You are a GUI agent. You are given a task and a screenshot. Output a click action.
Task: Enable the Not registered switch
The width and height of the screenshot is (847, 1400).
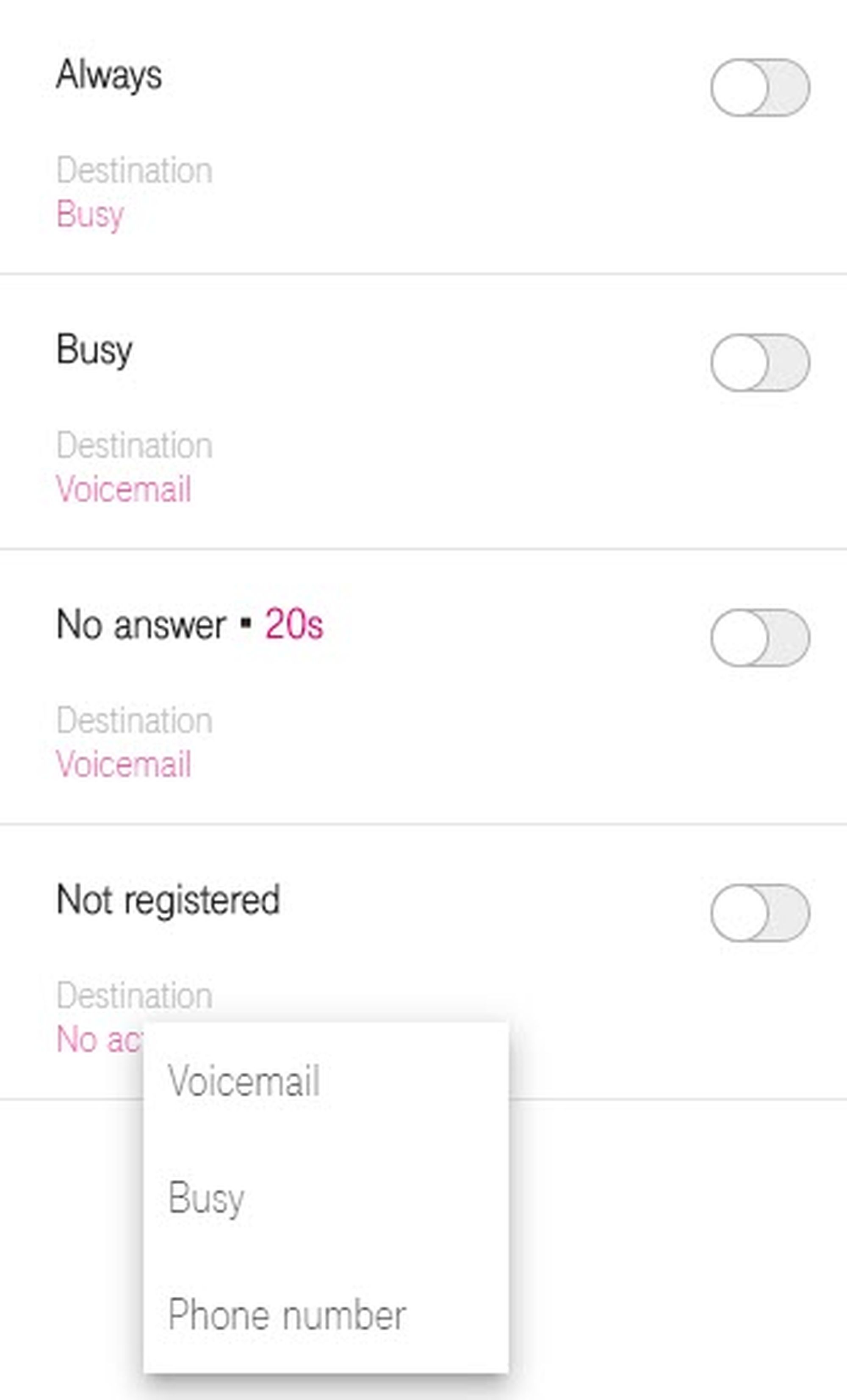[759, 912]
